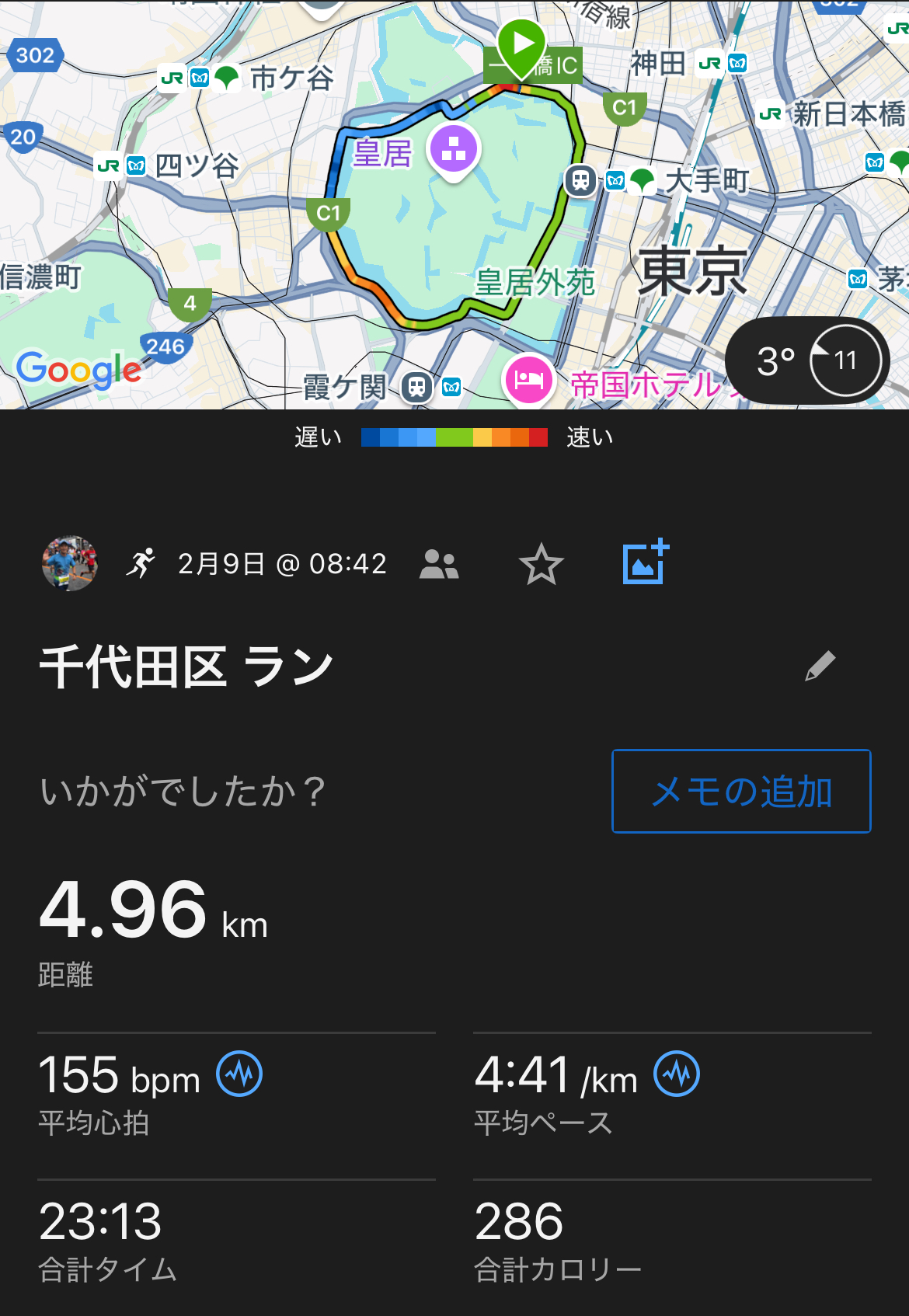Mark this run as a favorite
909x1316 pixels.
click(x=541, y=564)
